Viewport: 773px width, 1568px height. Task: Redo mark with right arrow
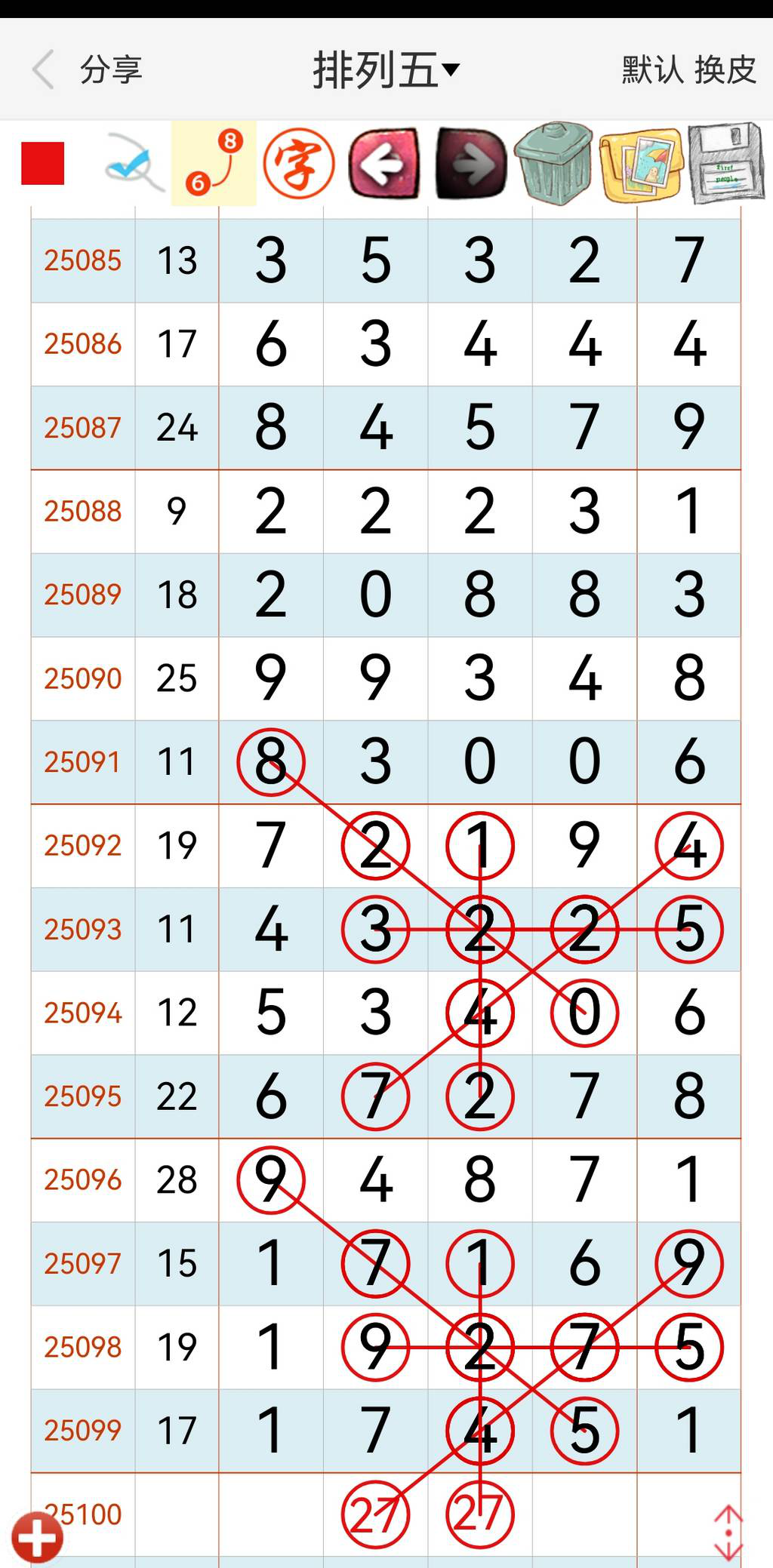471,163
